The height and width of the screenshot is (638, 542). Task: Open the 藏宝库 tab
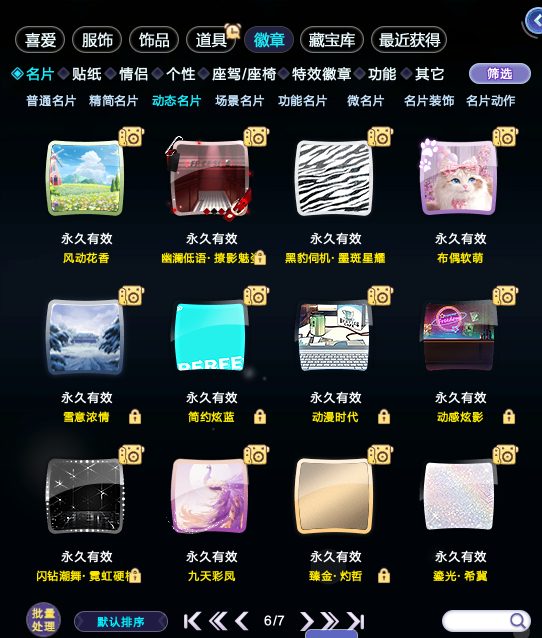coord(332,40)
